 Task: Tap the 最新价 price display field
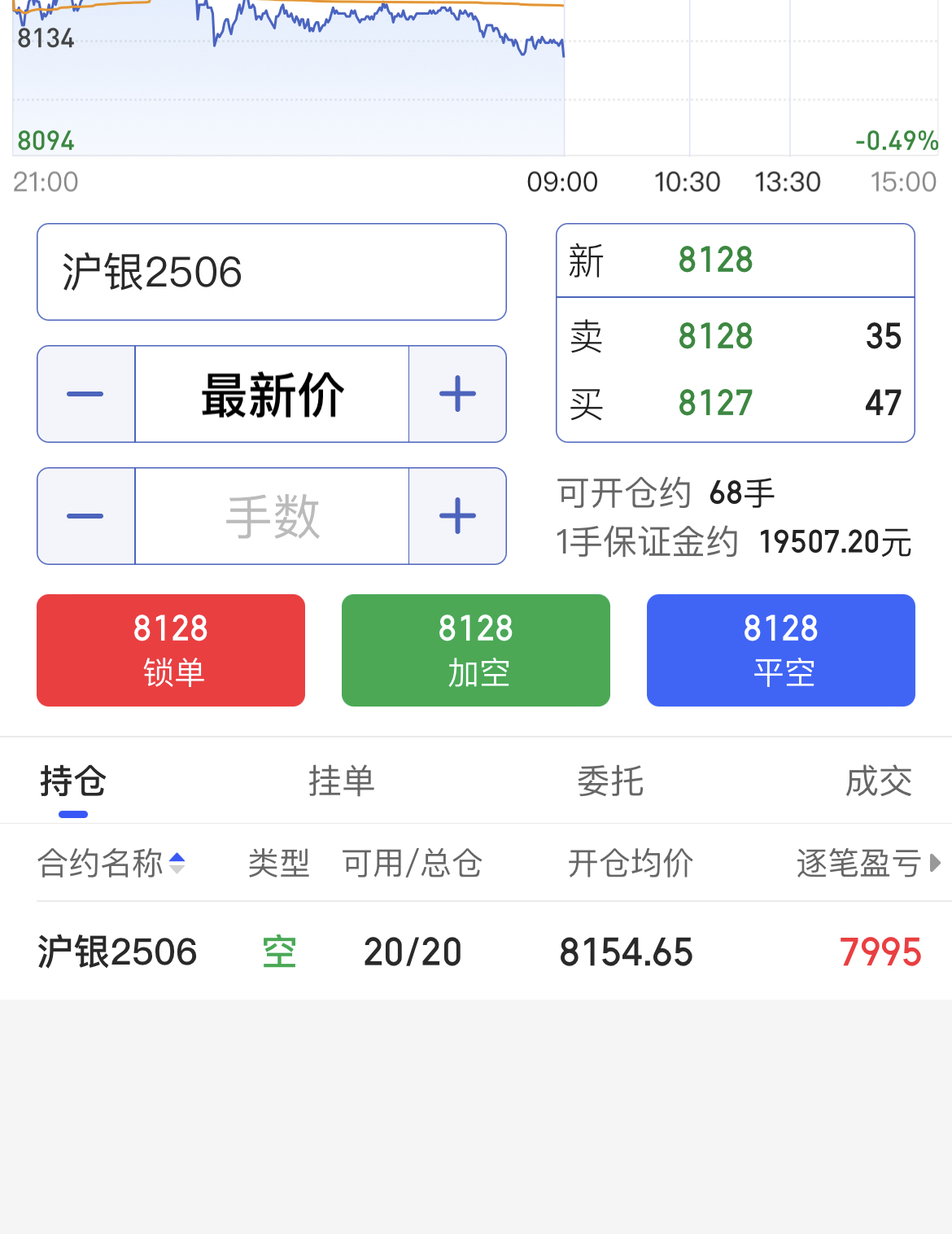pyautogui.click(x=271, y=393)
